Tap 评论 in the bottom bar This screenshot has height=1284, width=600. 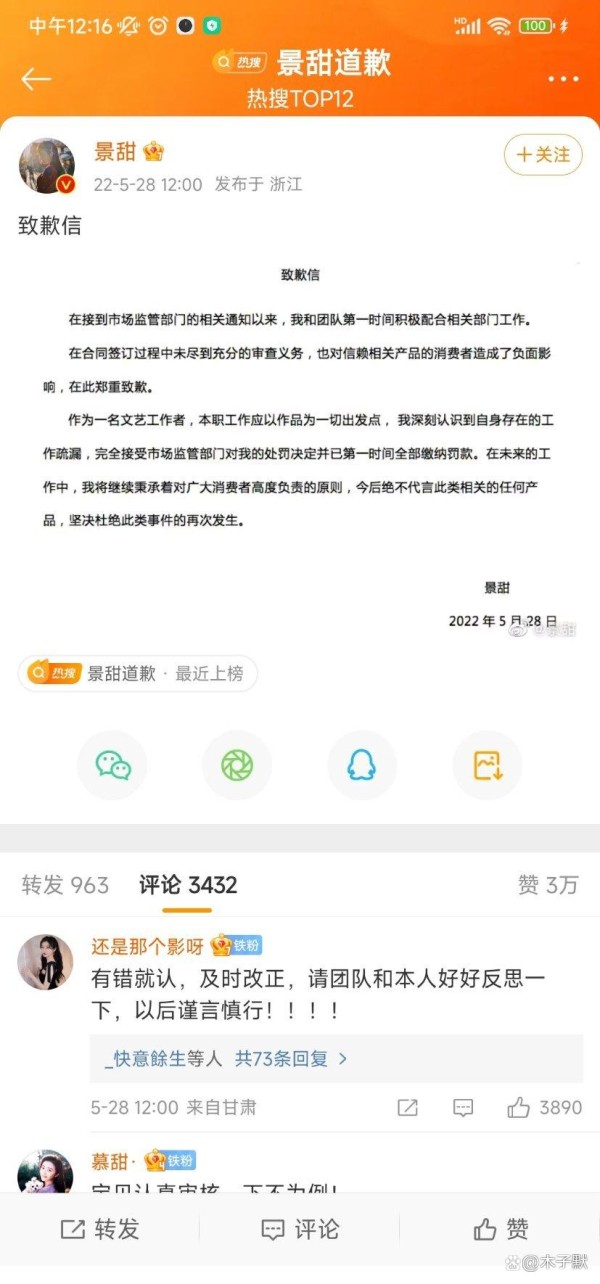coord(300,1230)
